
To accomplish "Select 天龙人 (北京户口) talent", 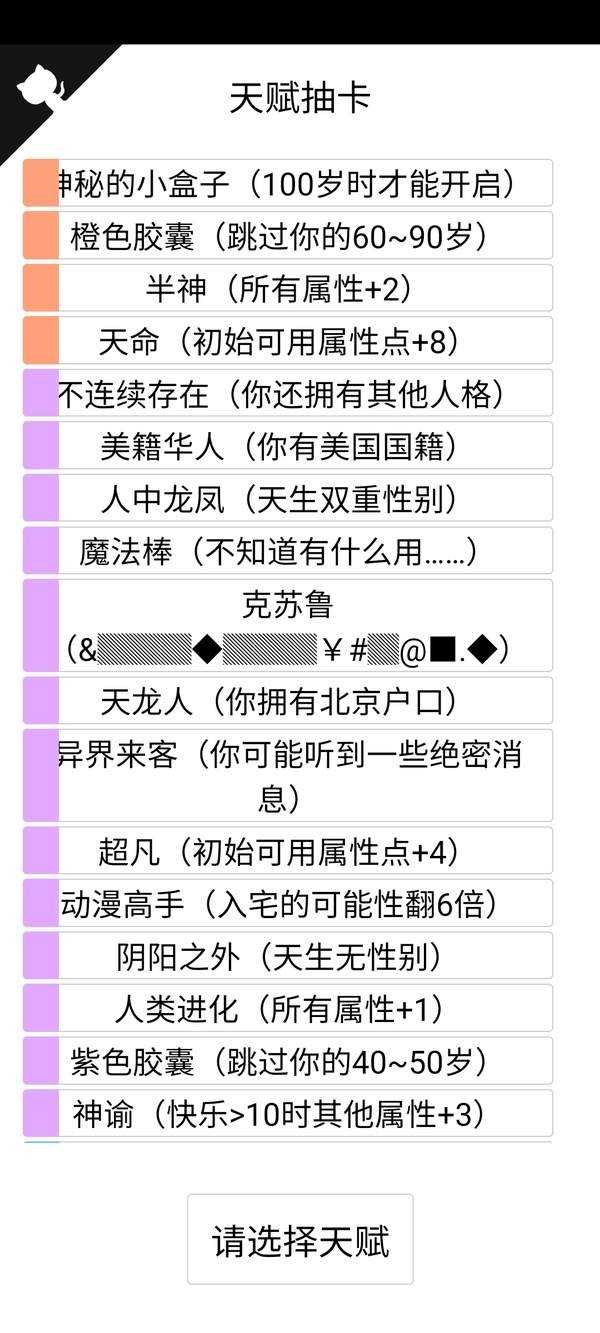I will tap(288, 700).
